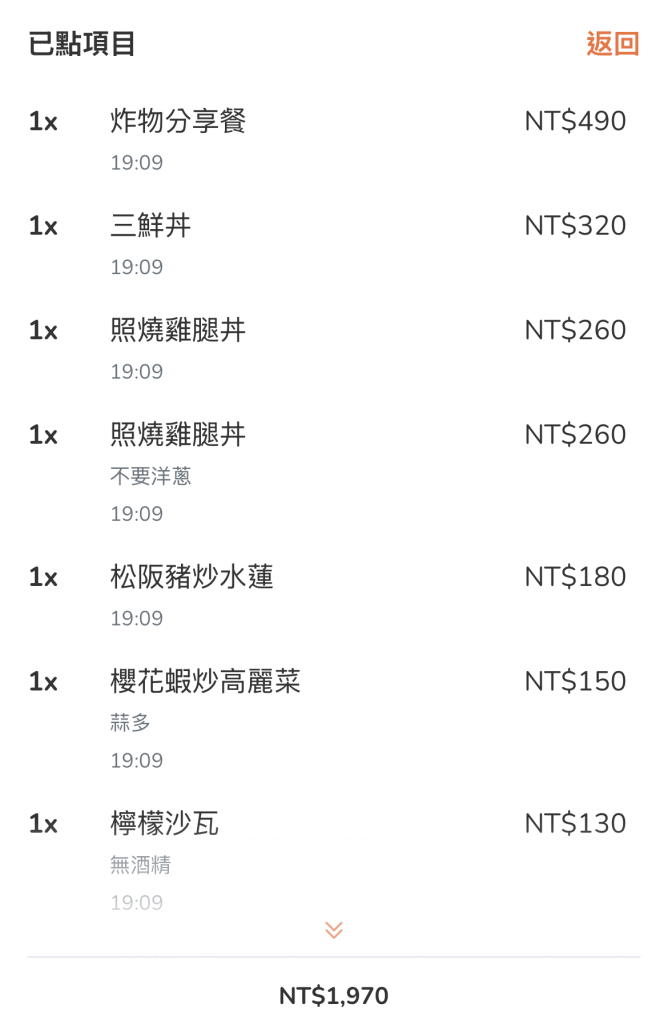Tap 返回 to go back

coord(612,44)
